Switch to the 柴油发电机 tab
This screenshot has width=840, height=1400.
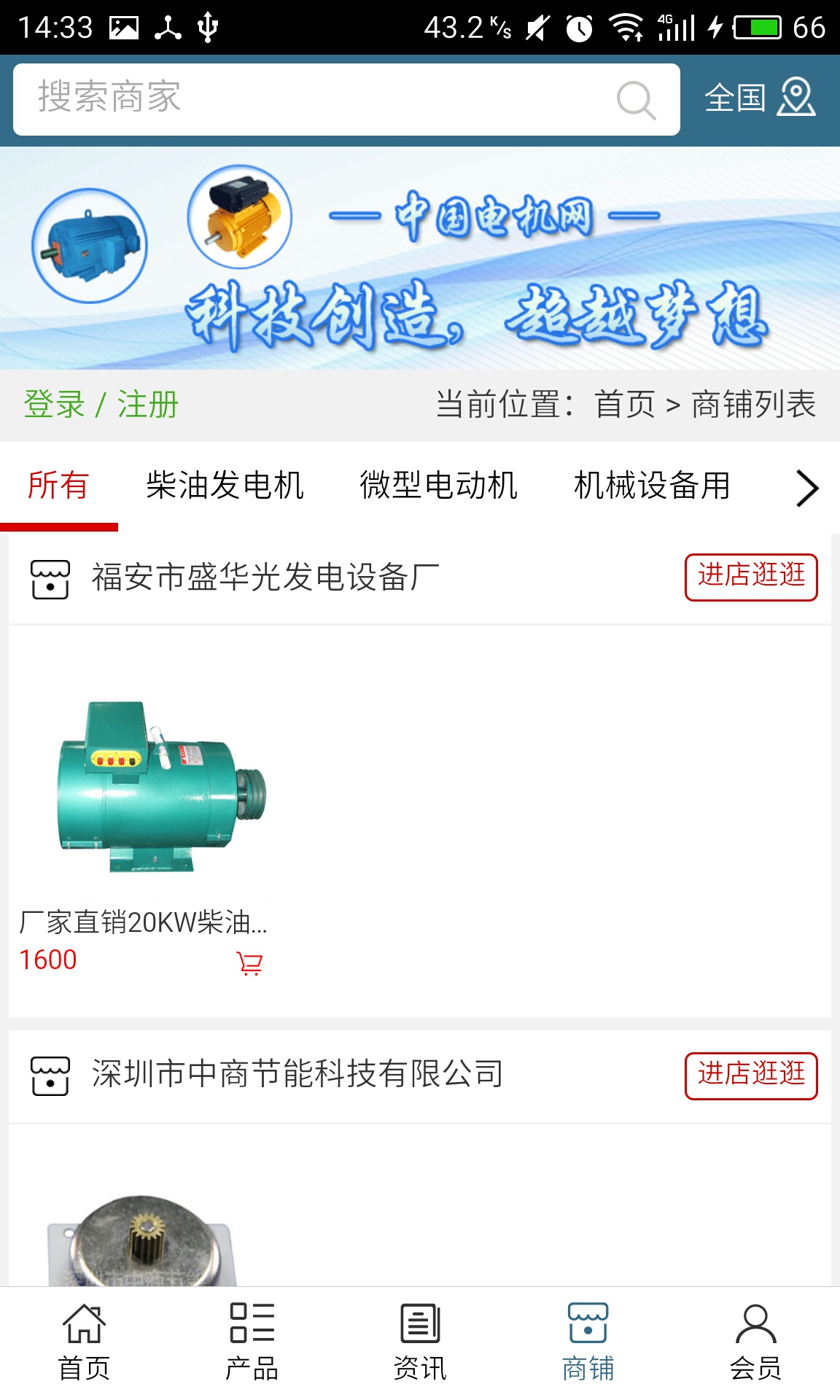(x=225, y=486)
